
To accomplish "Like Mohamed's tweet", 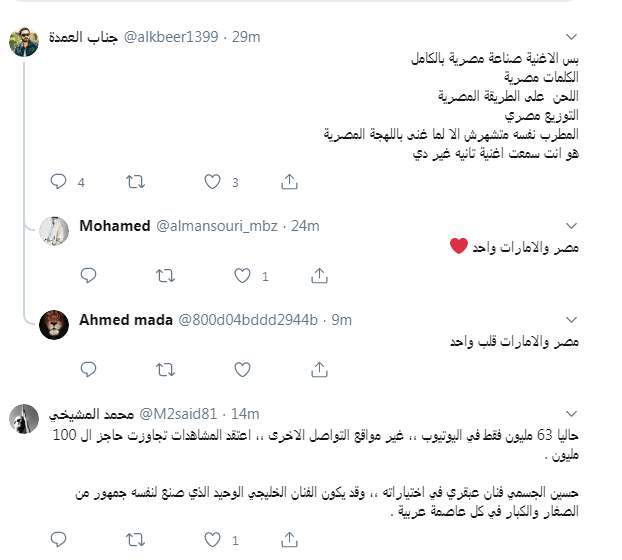I will tap(242, 275).
